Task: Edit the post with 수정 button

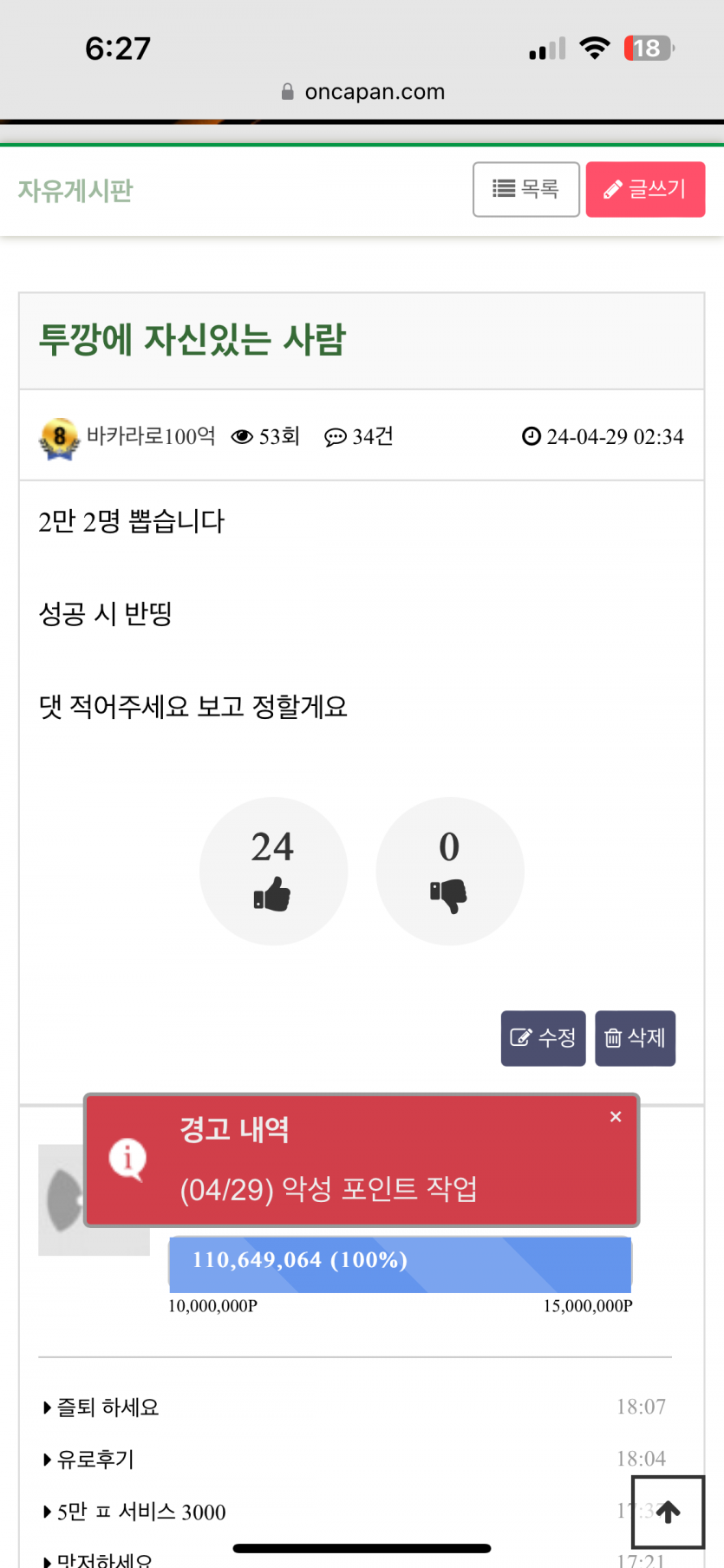Action: click(543, 1038)
